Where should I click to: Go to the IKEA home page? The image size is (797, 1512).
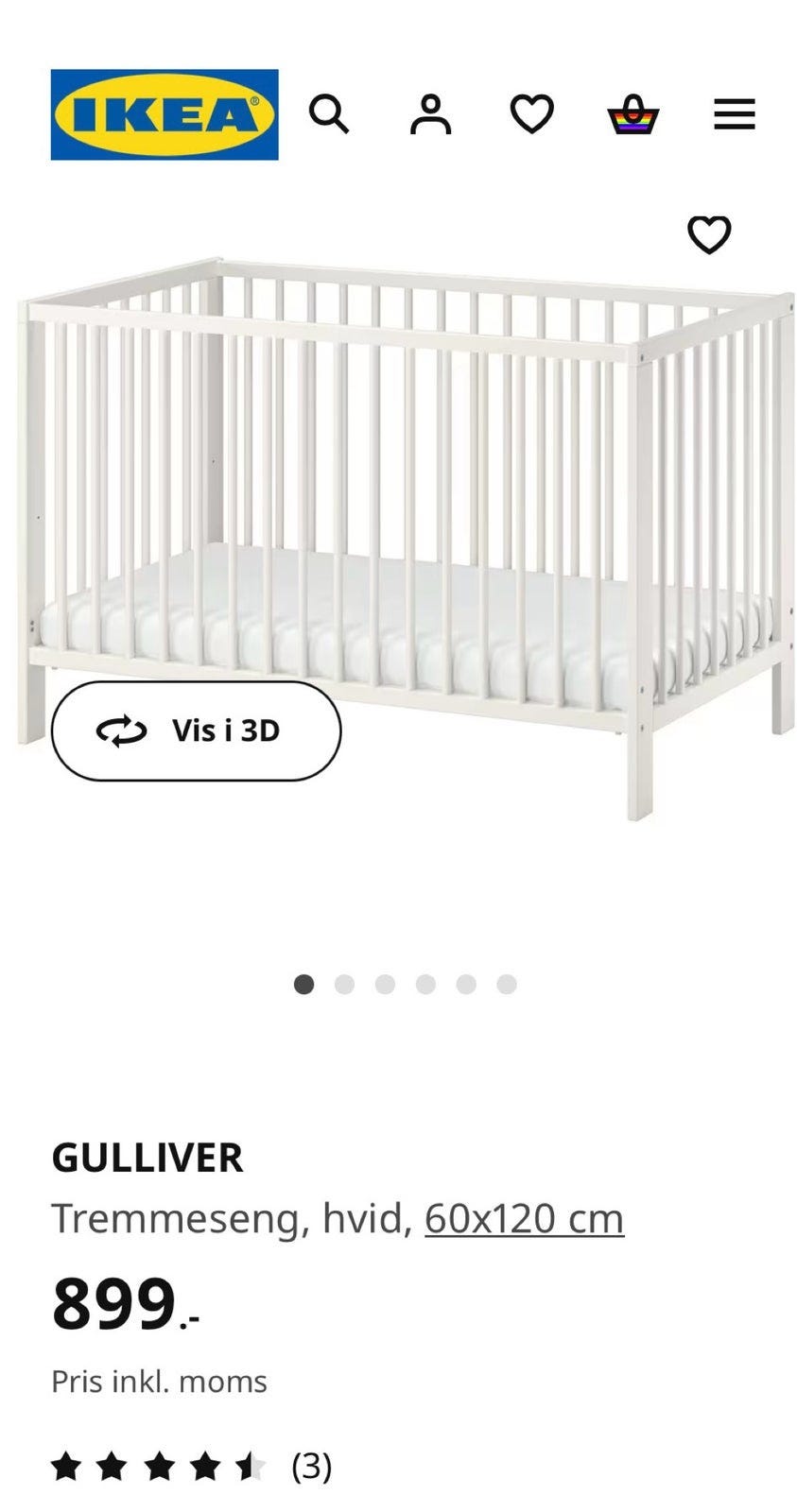[165, 114]
